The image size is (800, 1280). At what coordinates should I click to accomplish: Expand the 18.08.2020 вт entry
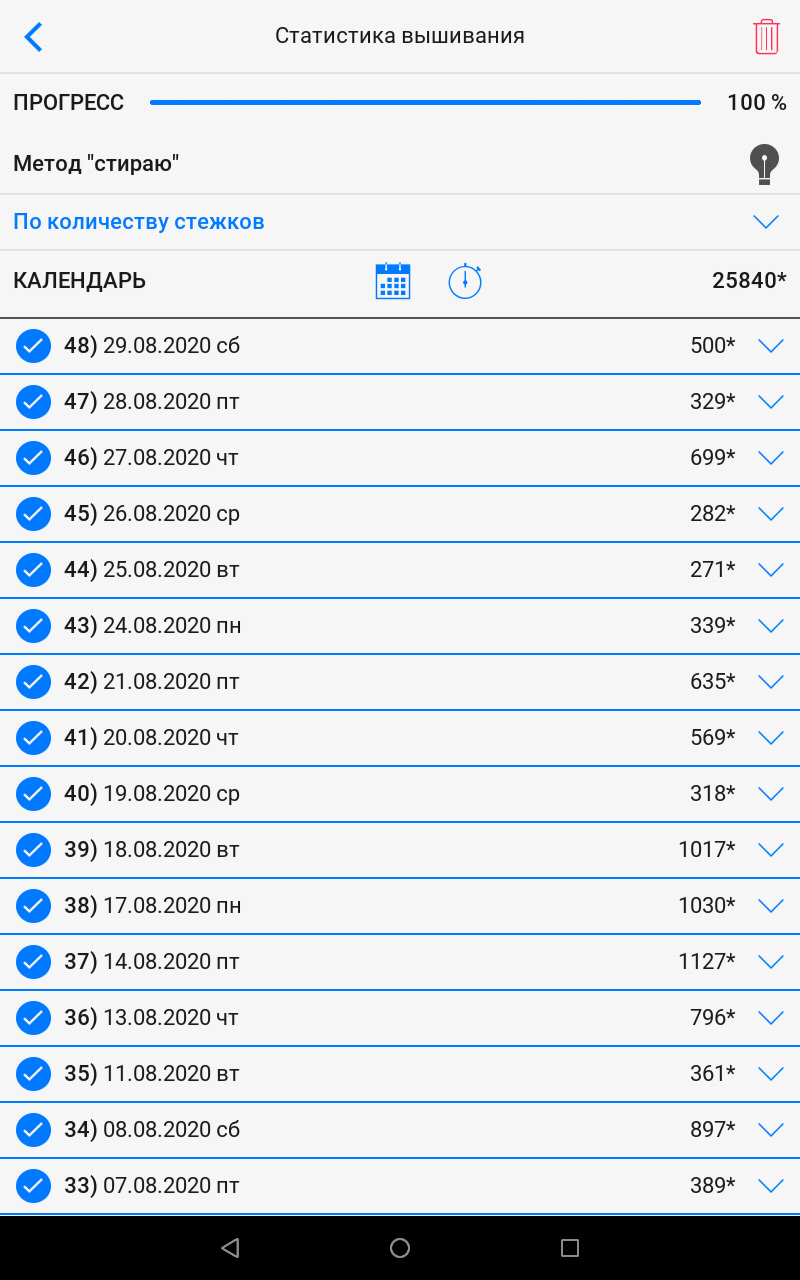point(770,850)
